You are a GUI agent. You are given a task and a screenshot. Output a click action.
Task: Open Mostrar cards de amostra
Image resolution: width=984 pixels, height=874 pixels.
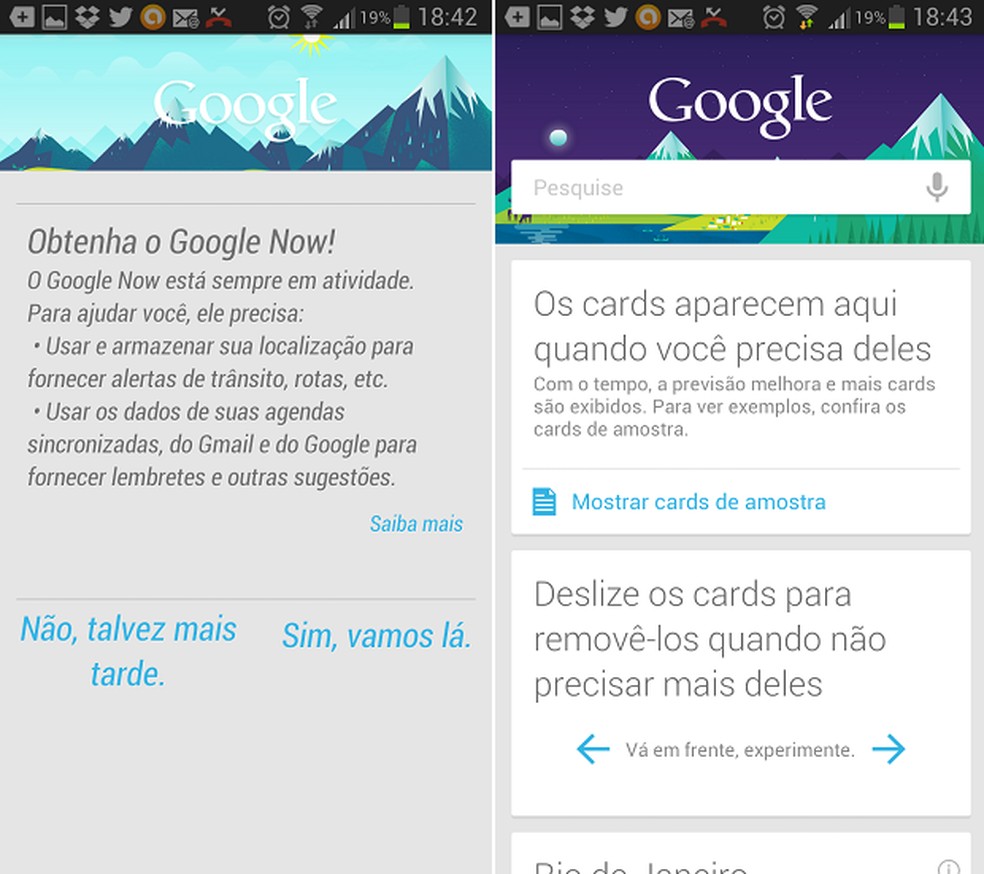[697, 501]
